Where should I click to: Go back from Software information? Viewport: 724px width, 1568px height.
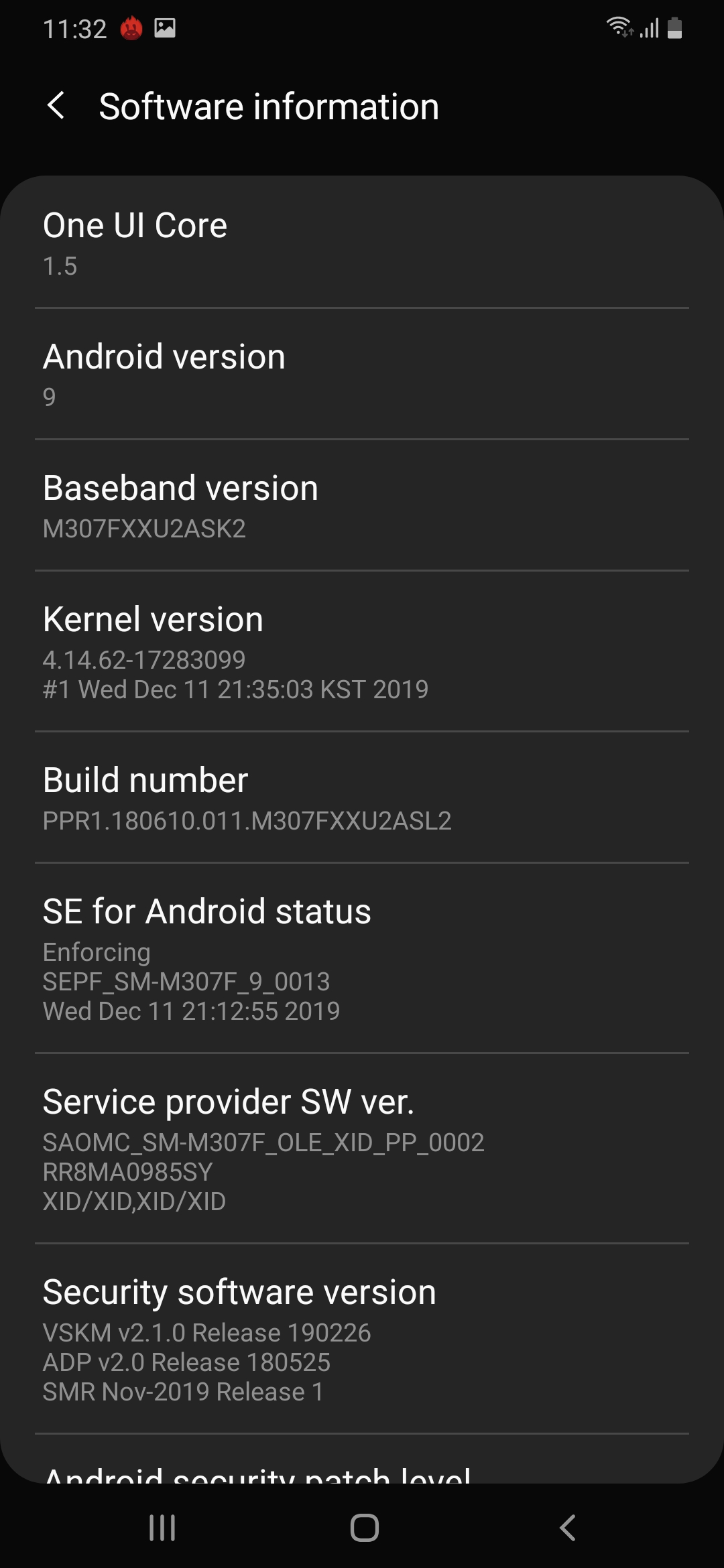click(x=57, y=106)
